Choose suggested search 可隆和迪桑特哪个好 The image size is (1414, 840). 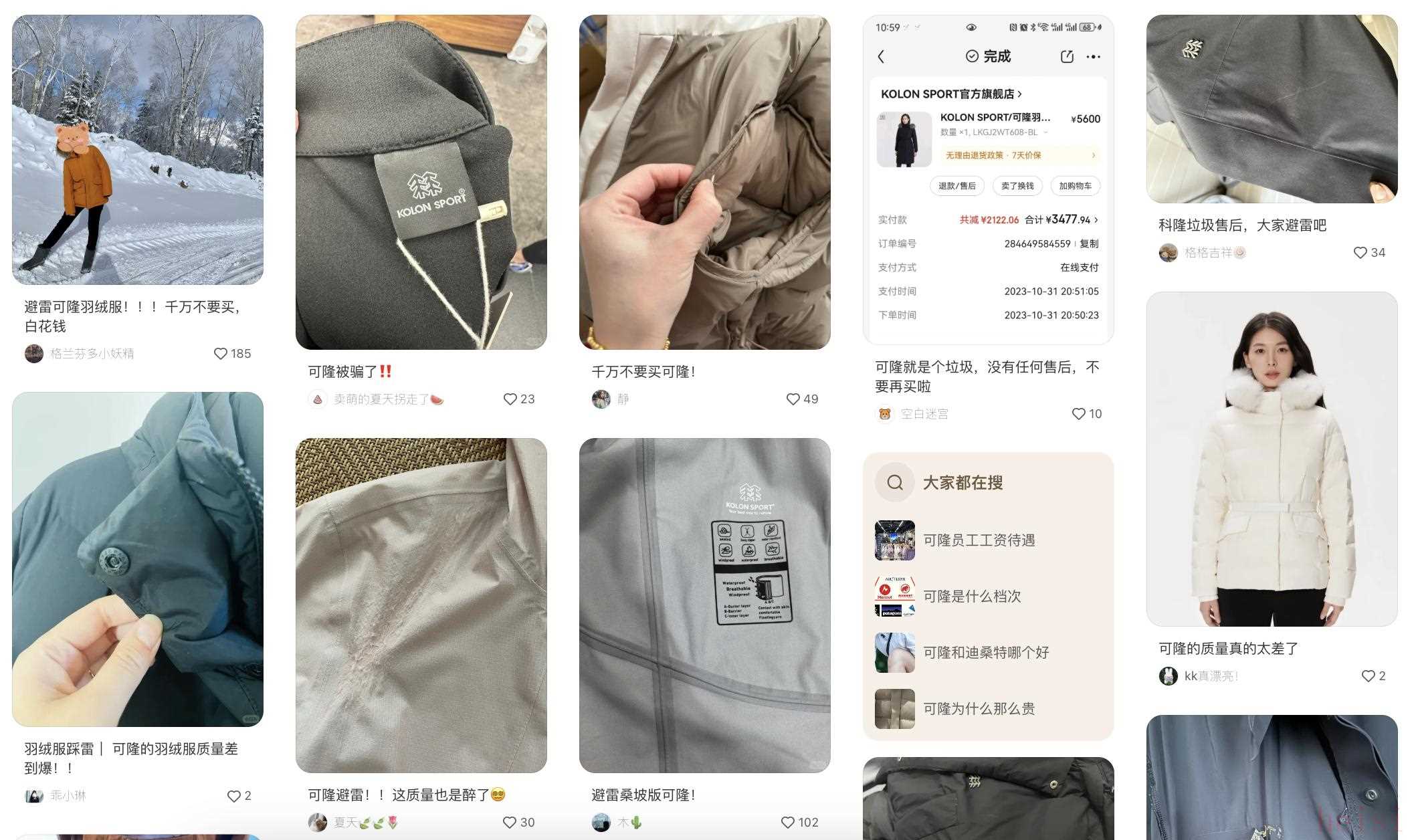985,653
